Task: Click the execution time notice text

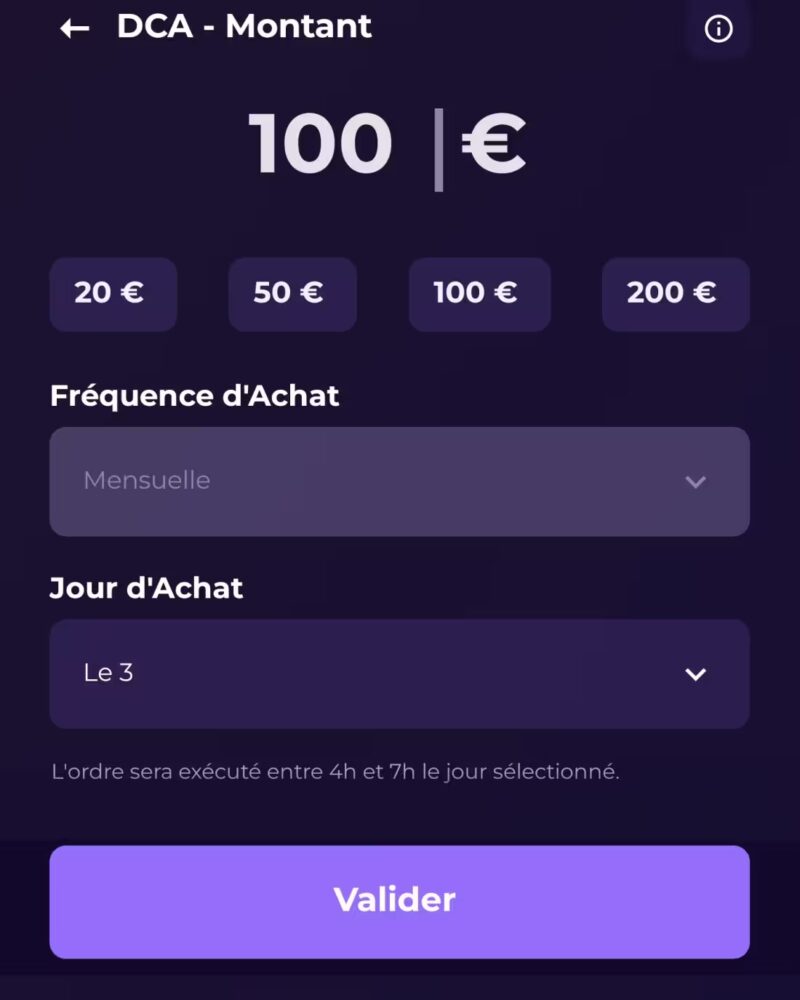Action: (336, 771)
